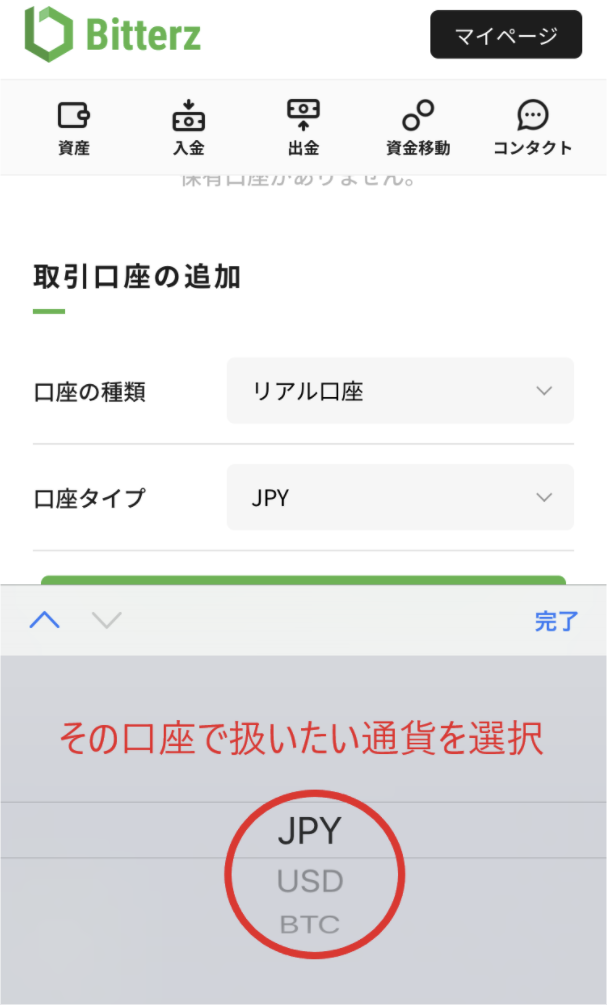Tap the Bitterz logo to go home

[113, 35]
